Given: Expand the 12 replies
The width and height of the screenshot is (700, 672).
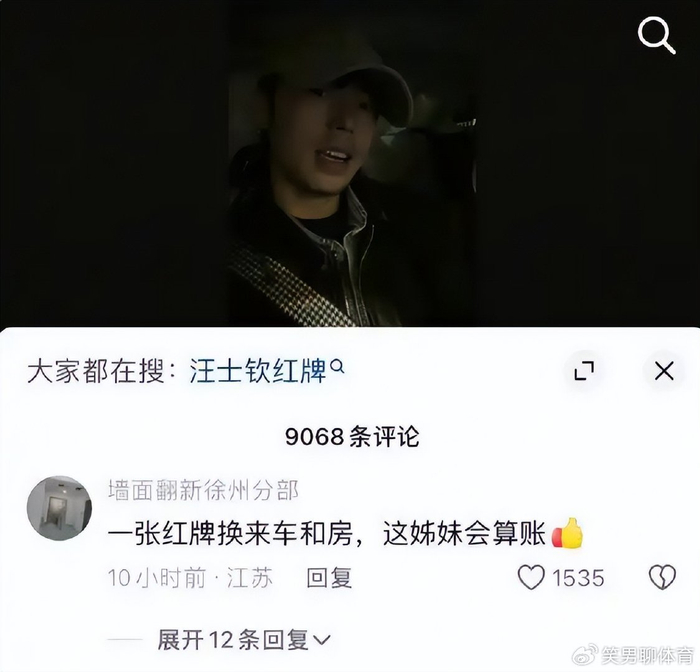Looking at the screenshot, I should tap(244, 638).
